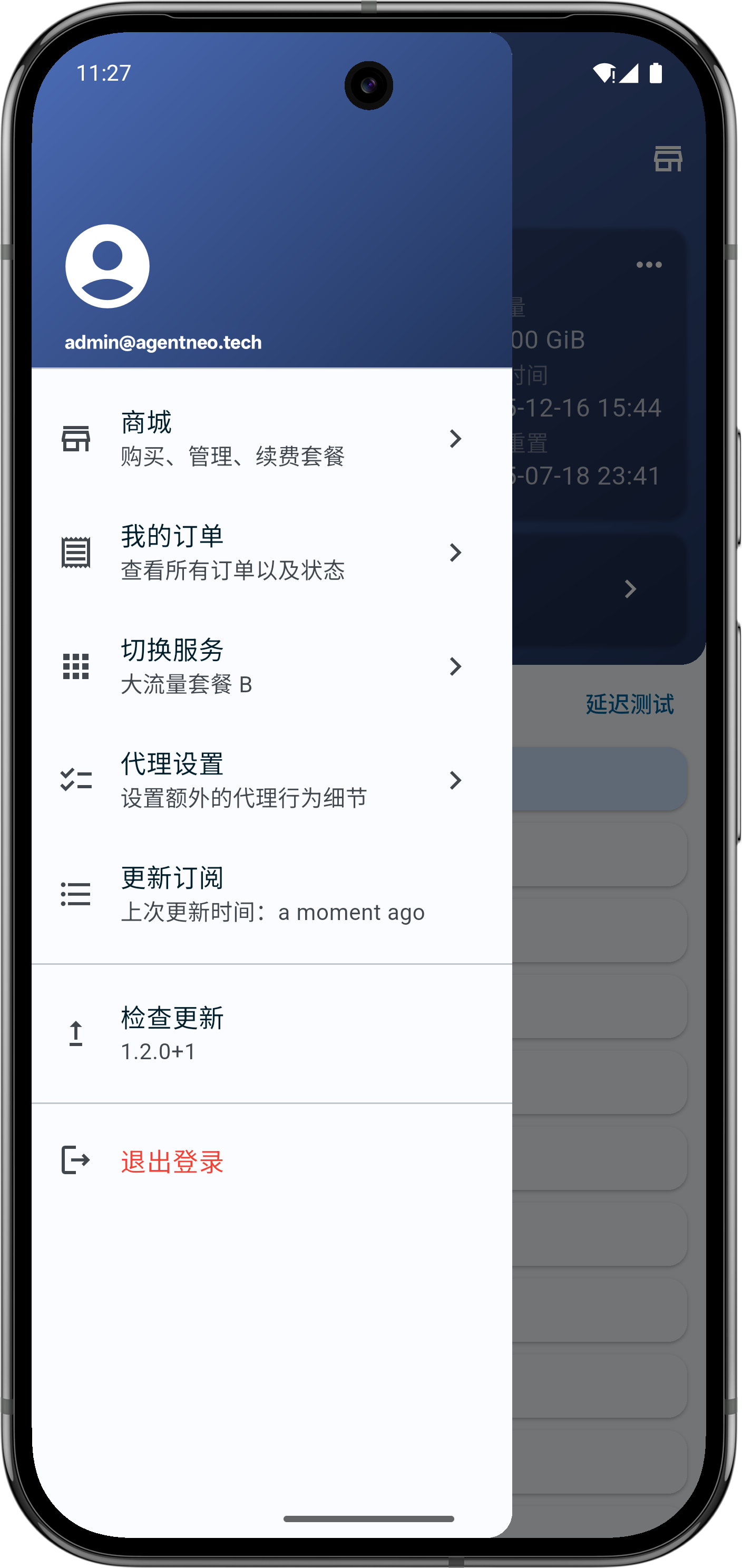
Task: Tap the profile avatar in drawer header
Action: pyautogui.click(x=108, y=266)
